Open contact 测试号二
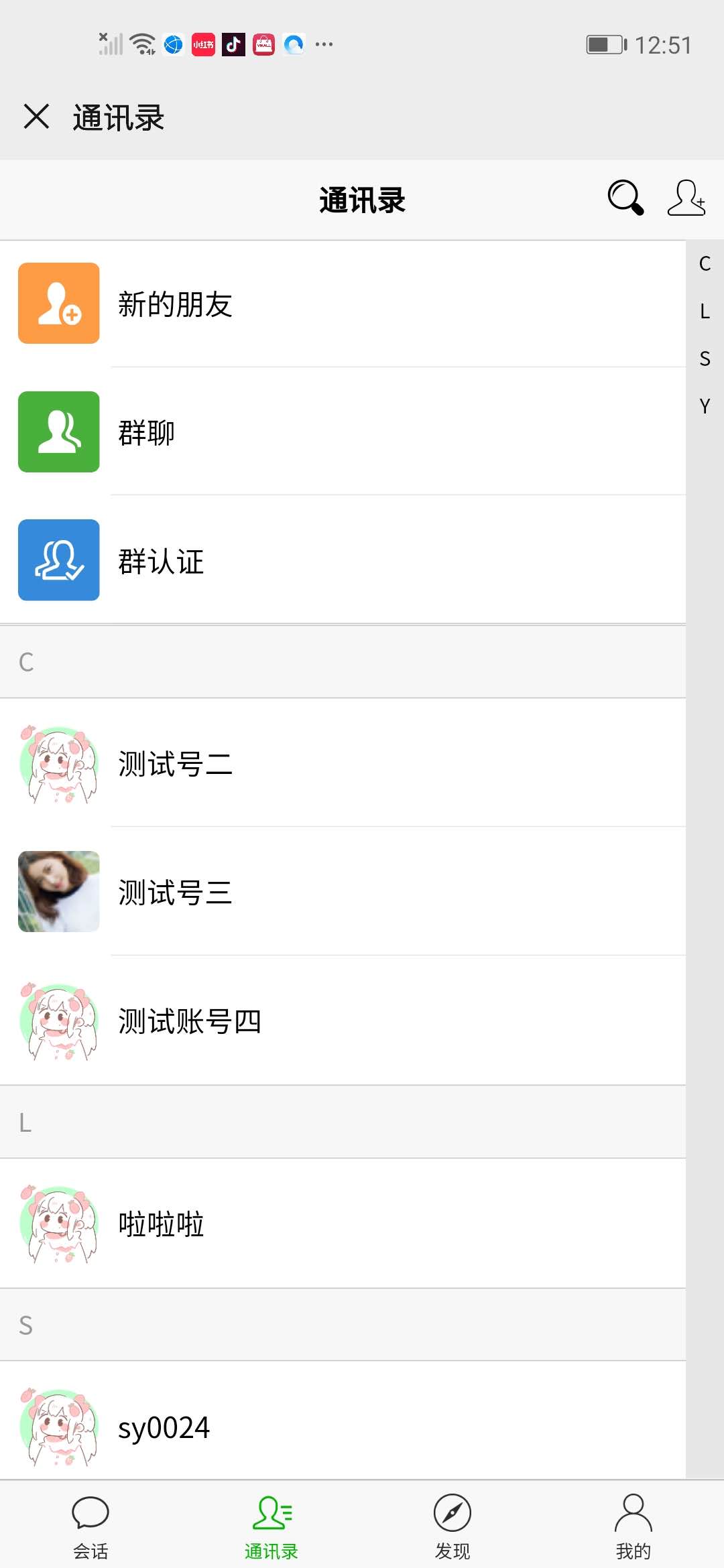 pos(343,763)
